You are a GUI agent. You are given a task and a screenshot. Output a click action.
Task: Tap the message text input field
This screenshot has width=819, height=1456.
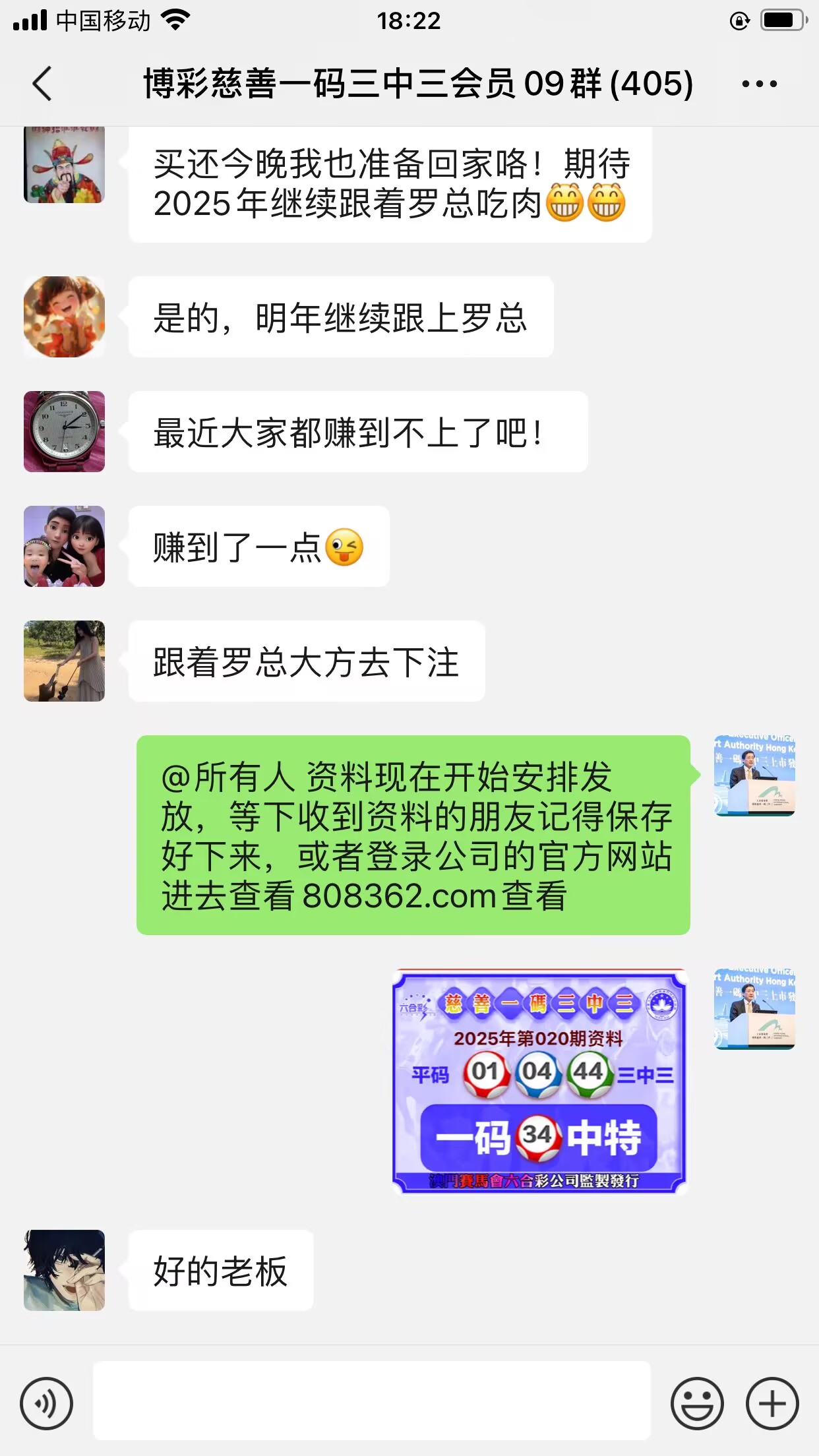tap(371, 1400)
